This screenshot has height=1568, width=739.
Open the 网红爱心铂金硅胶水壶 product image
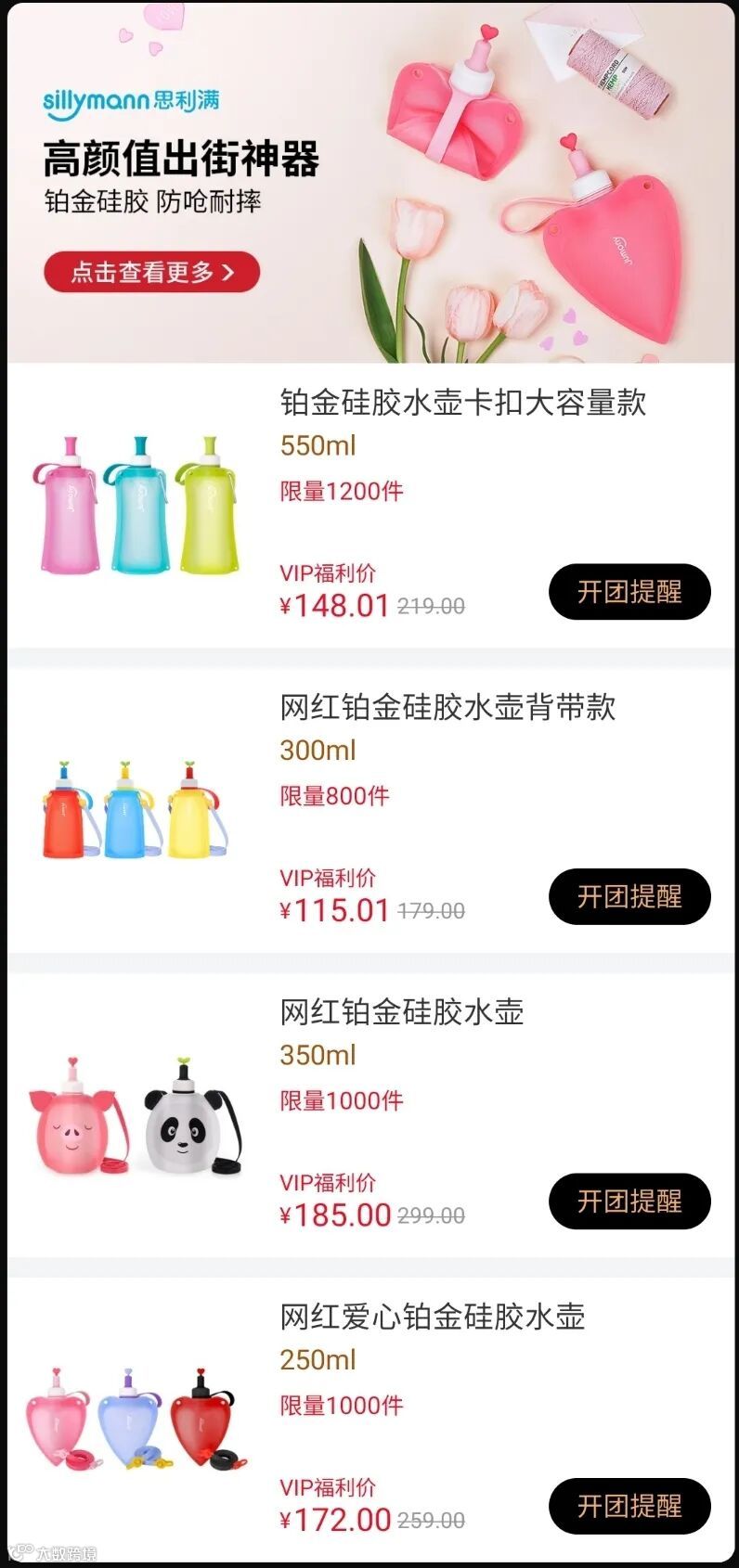(137, 1420)
